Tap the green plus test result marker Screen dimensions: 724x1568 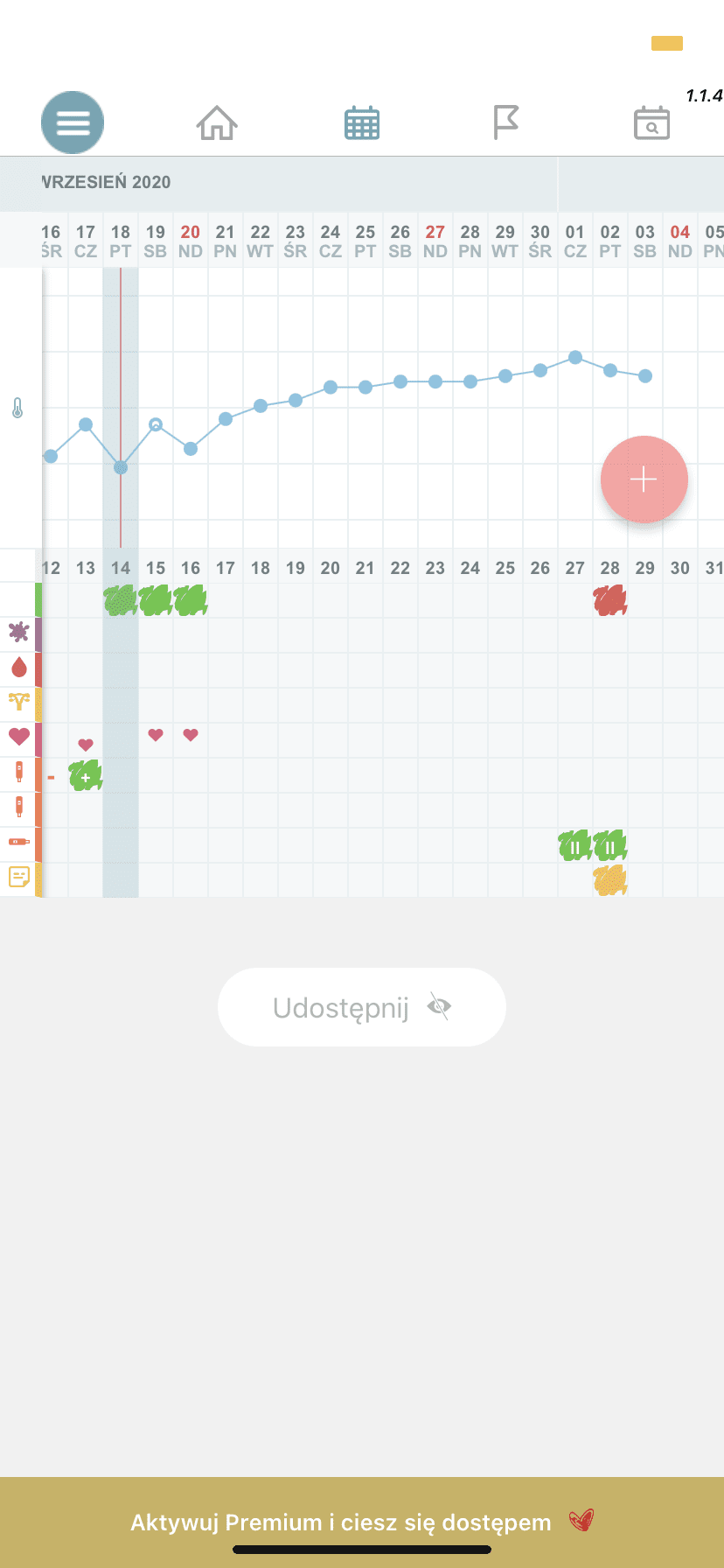coord(86,776)
